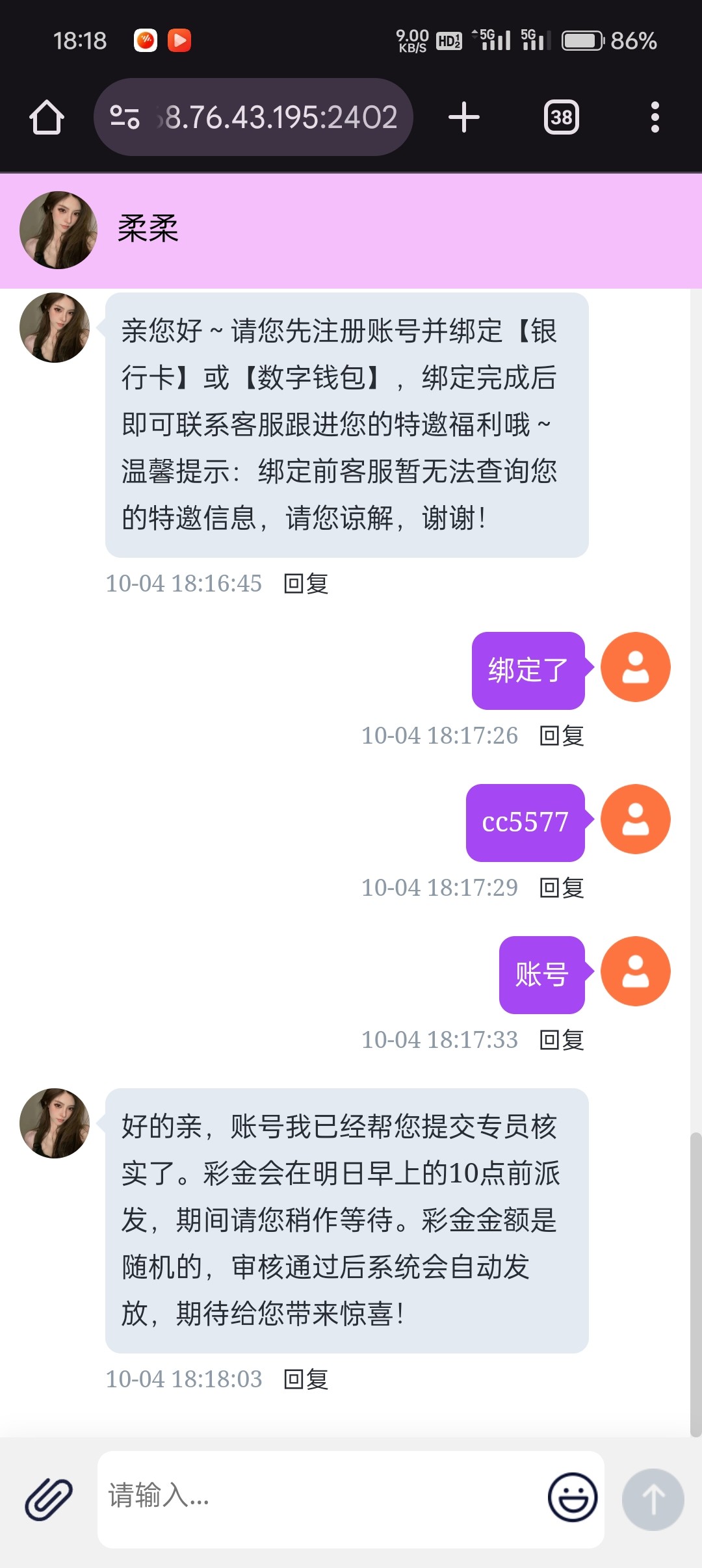Send the message with the arrow button
The height and width of the screenshot is (1568, 702).
click(653, 1499)
